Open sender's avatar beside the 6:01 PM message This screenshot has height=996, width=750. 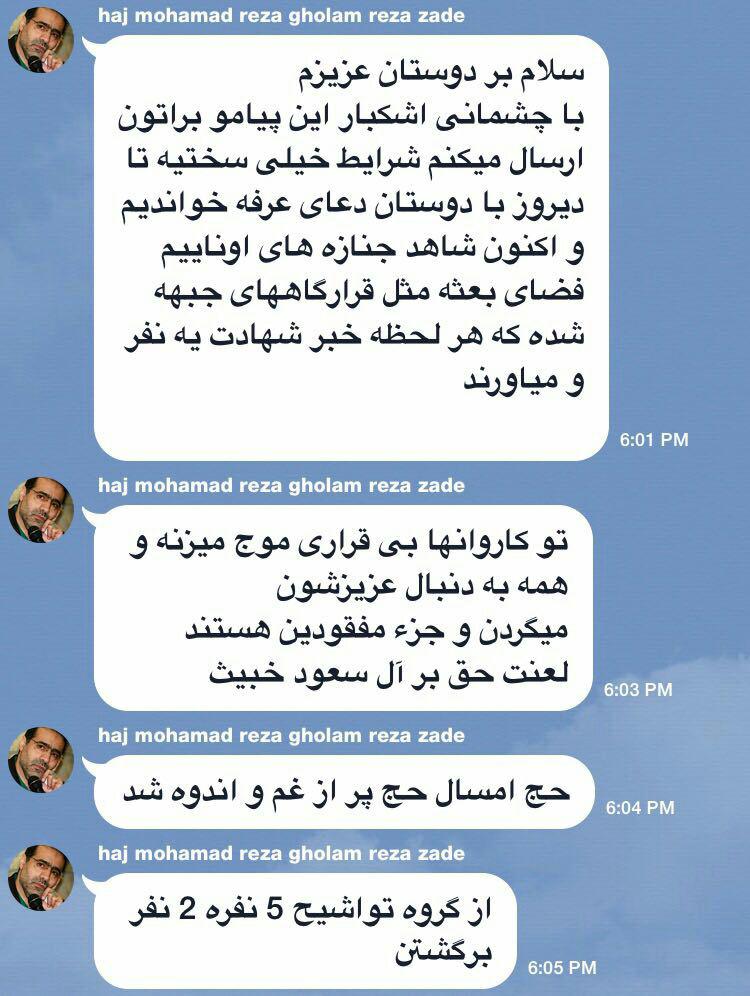coord(41,41)
